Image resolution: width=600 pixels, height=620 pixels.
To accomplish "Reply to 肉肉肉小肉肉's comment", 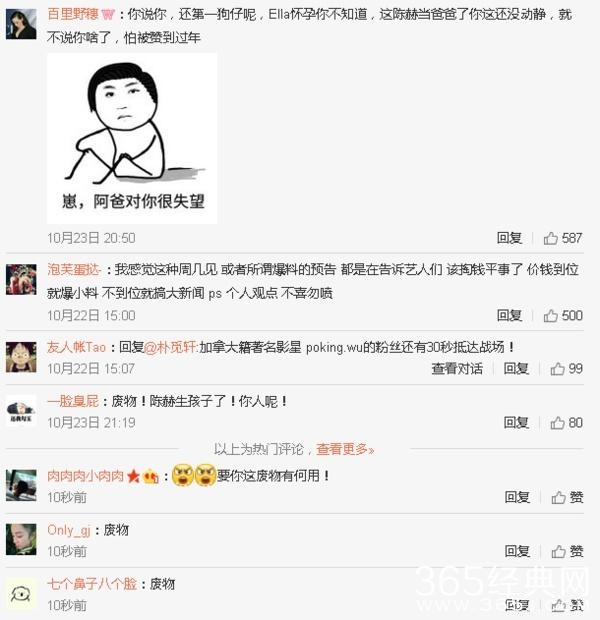I will point(516,497).
